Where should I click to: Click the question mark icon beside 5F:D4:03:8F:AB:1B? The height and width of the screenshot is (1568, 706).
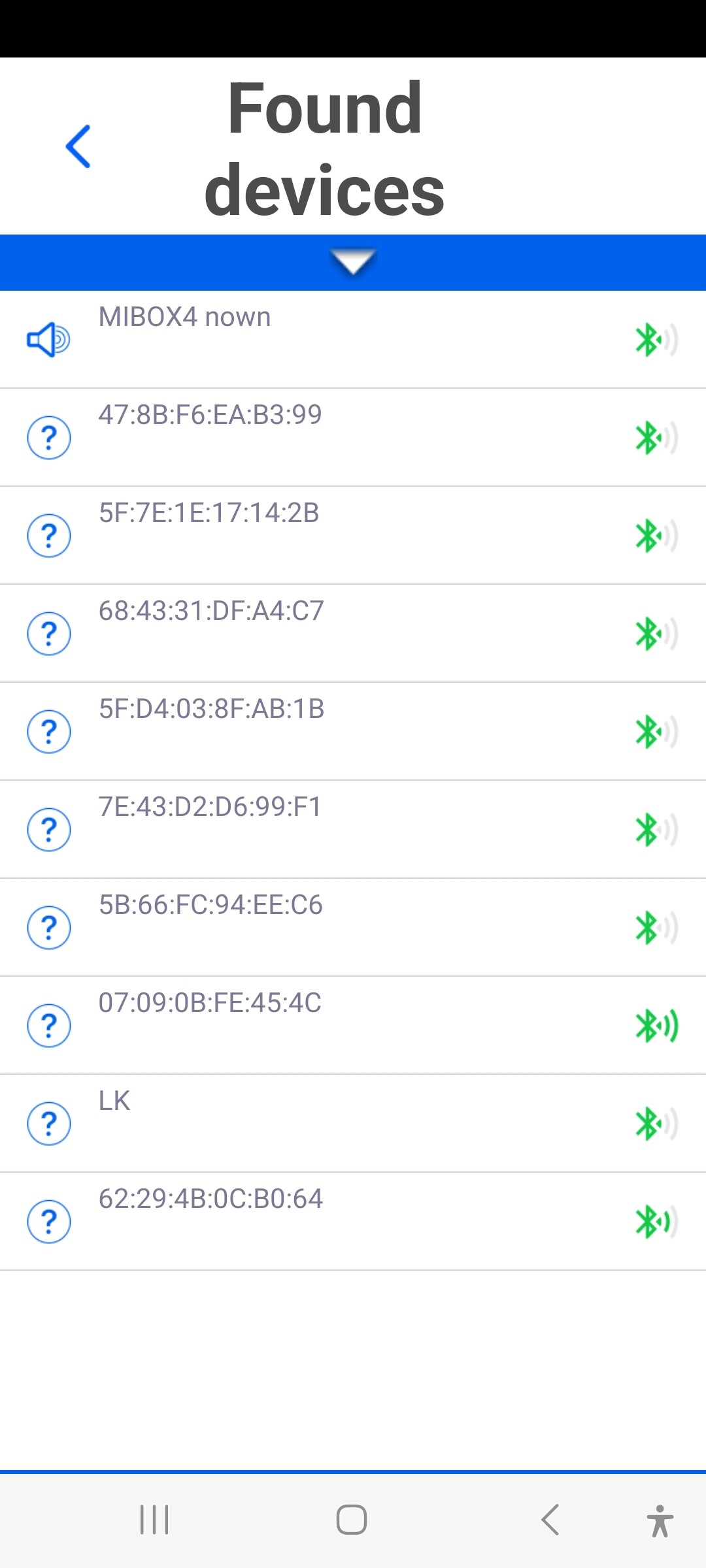point(49,730)
